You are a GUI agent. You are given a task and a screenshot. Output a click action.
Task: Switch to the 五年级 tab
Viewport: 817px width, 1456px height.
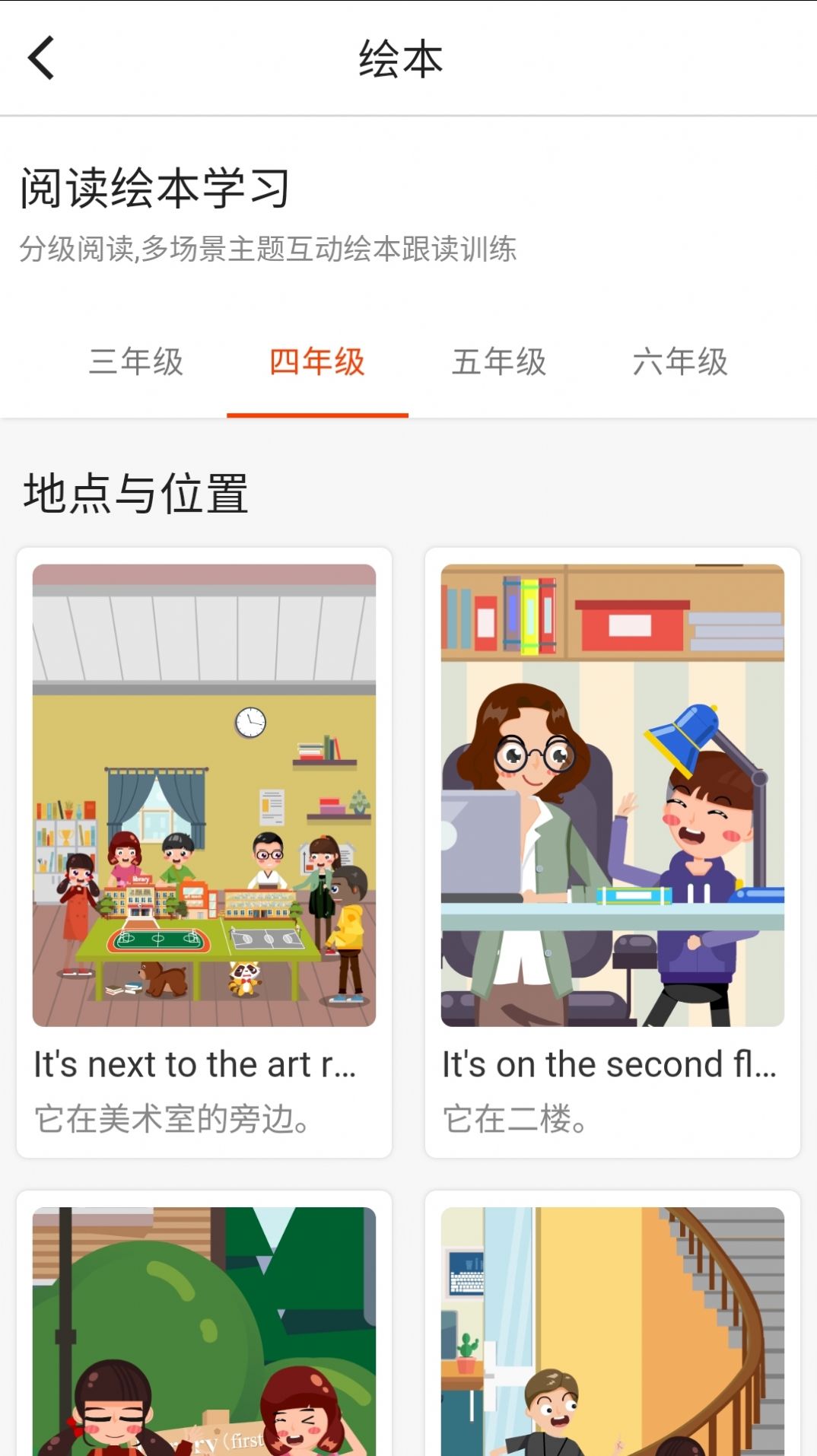(499, 362)
